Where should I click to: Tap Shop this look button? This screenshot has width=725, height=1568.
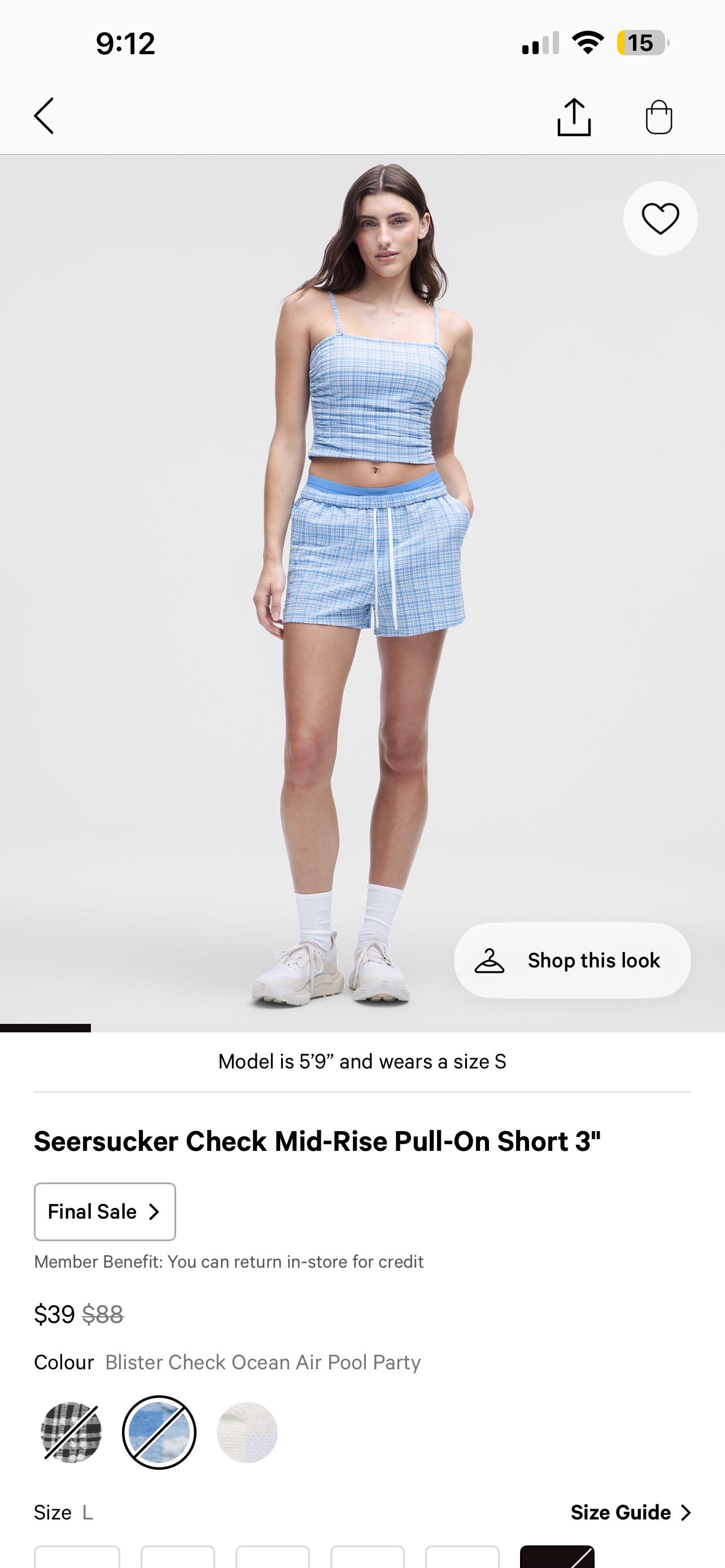pyautogui.click(x=572, y=960)
